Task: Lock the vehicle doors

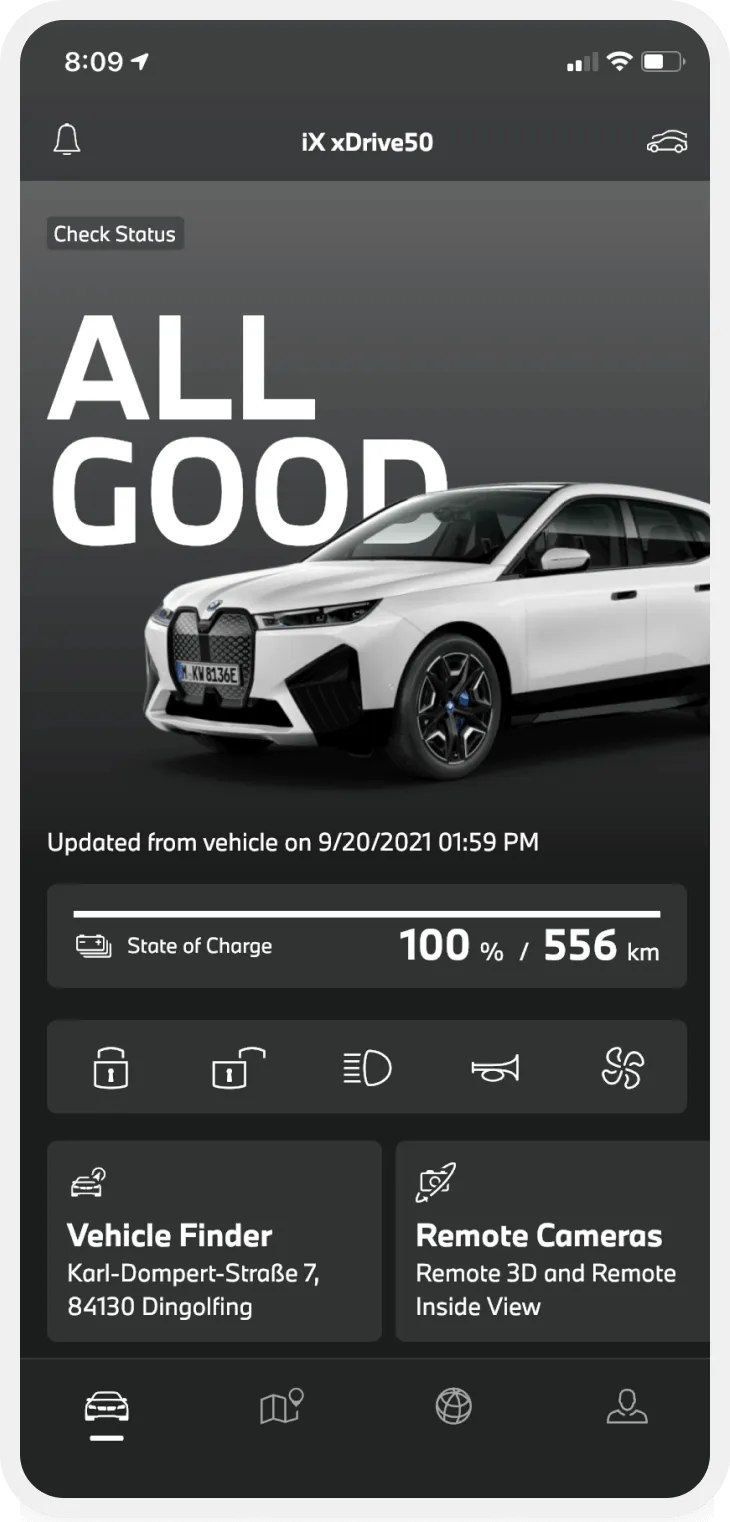Action: 110,1067
